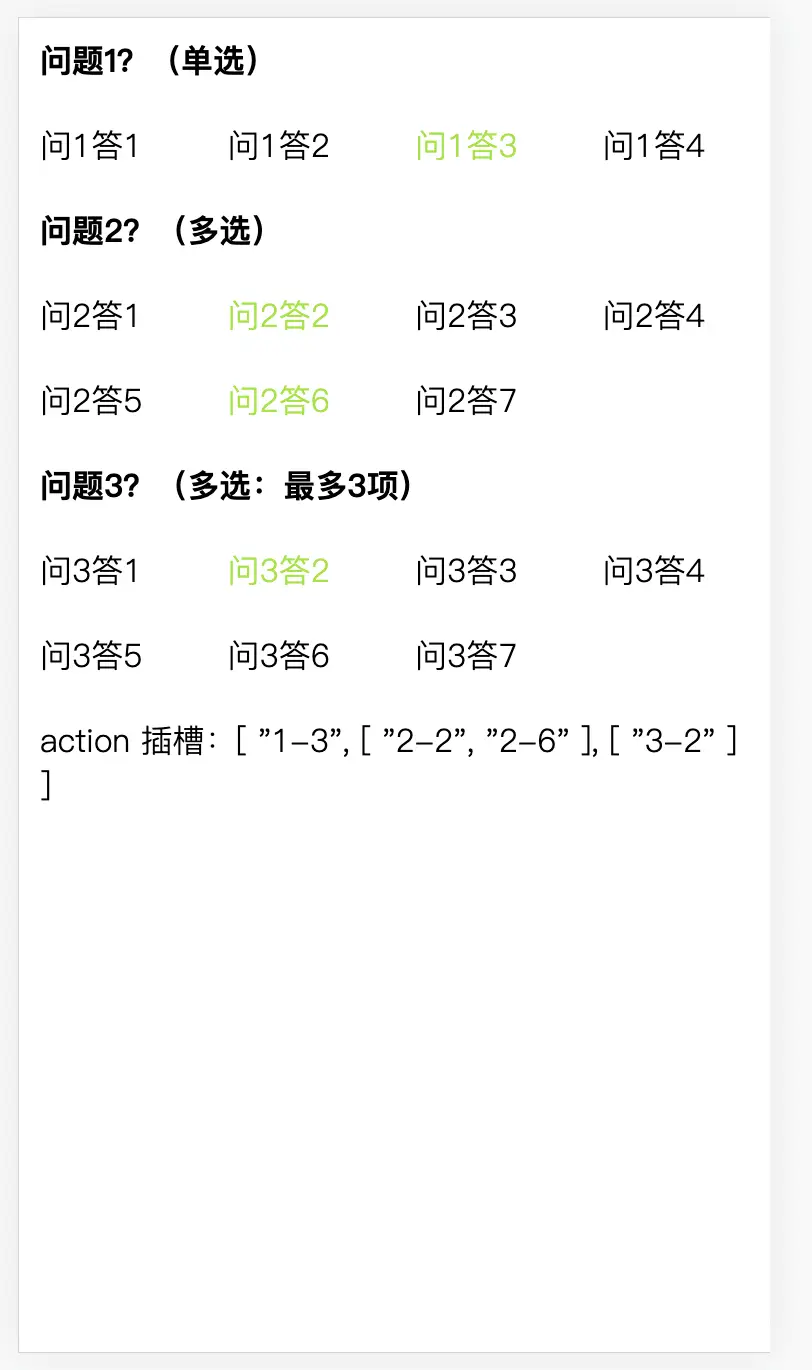Image resolution: width=812 pixels, height=1370 pixels.
Task: Select option 问3答3
Action: (467, 572)
